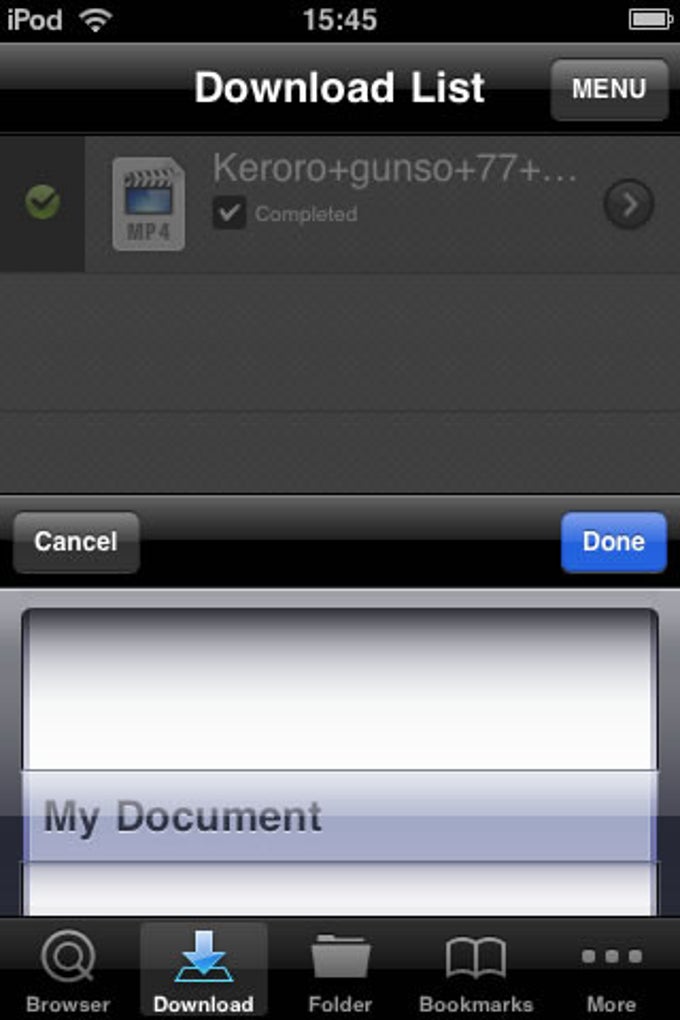Confirm selection with Done
Image resolution: width=680 pixels, height=1020 pixels.
[613, 542]
